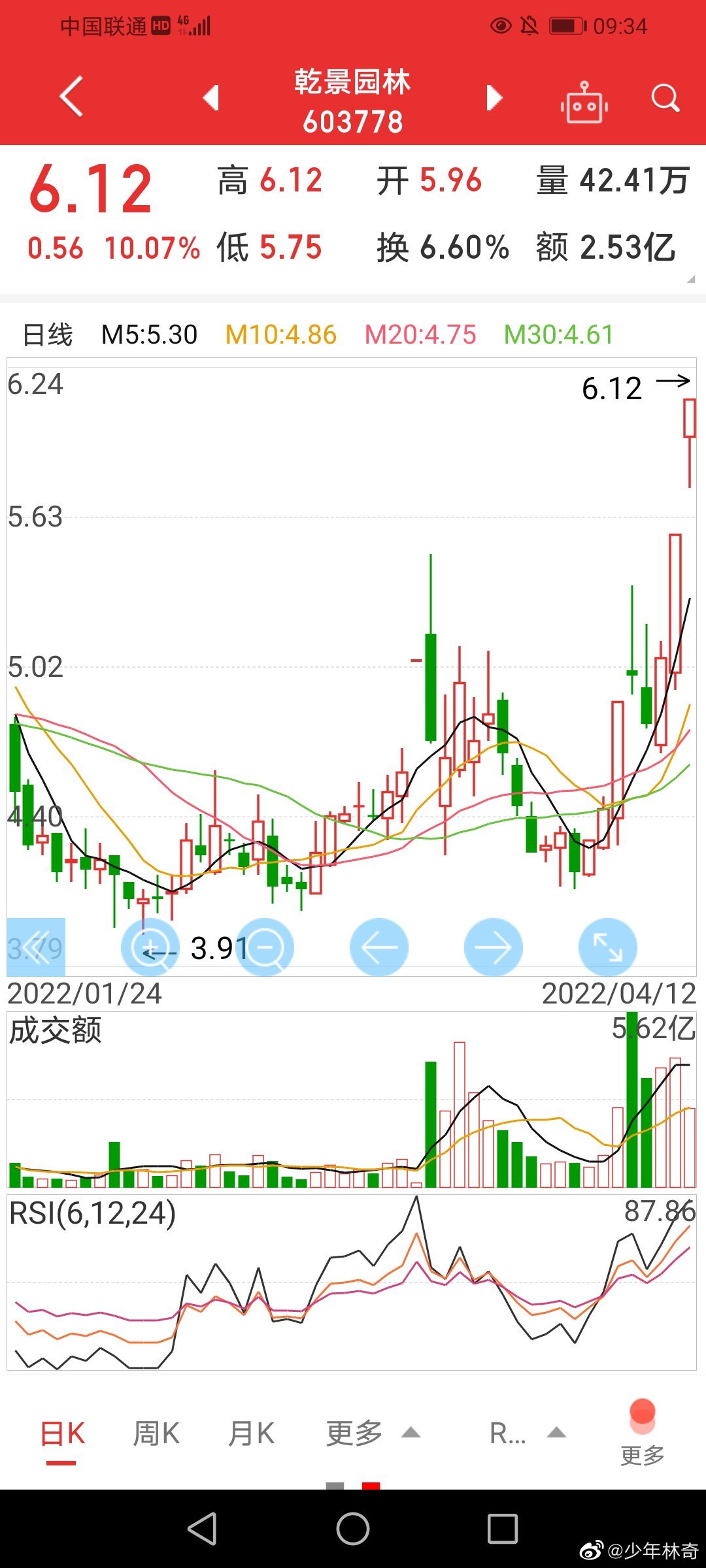Jump to earliest data with double arrow

tap(36, 947)
